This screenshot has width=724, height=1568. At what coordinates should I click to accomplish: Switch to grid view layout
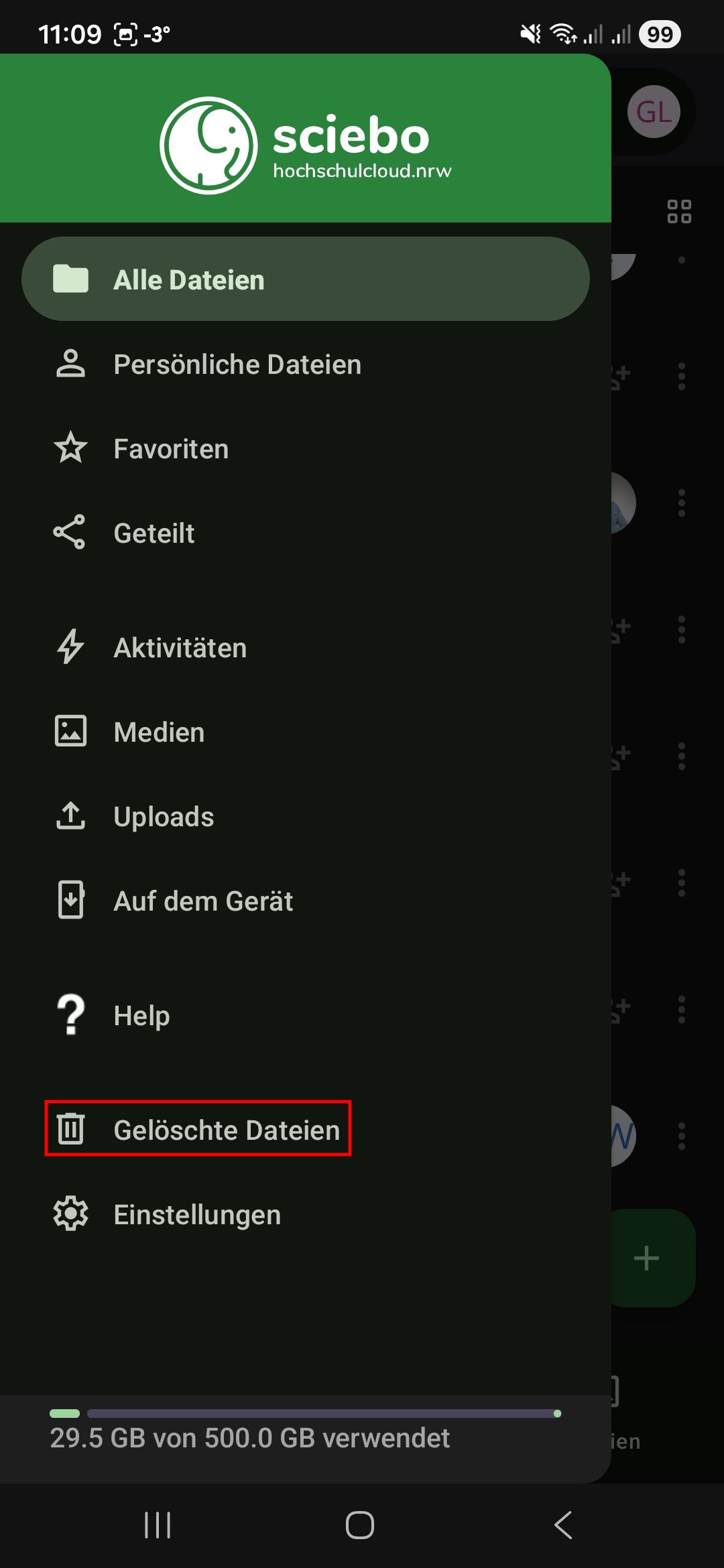pos(678,212)
